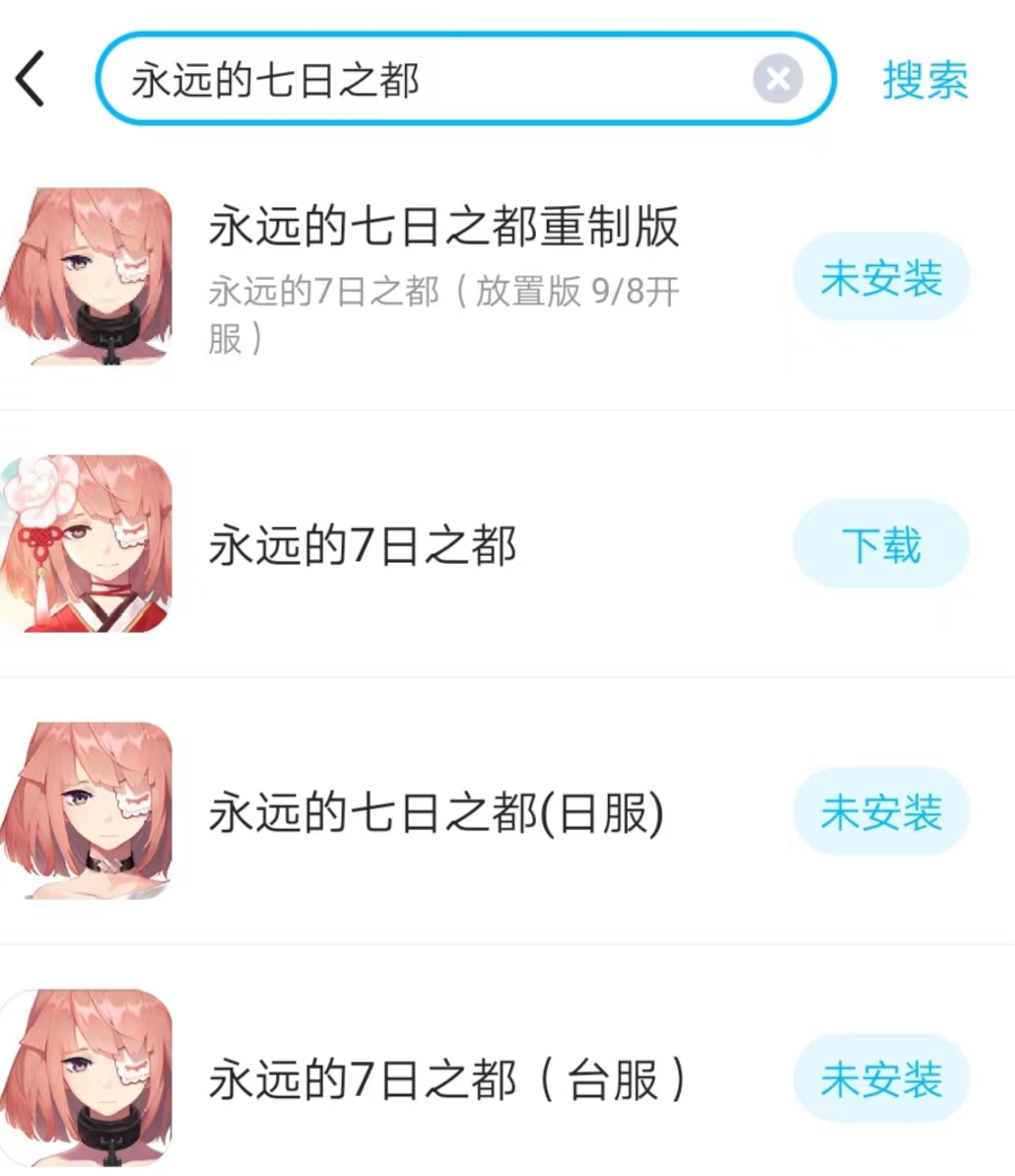1015x1176 pixels.
Task: Open the 永远的7日之都（台服）result
Action: [445, 1080]
